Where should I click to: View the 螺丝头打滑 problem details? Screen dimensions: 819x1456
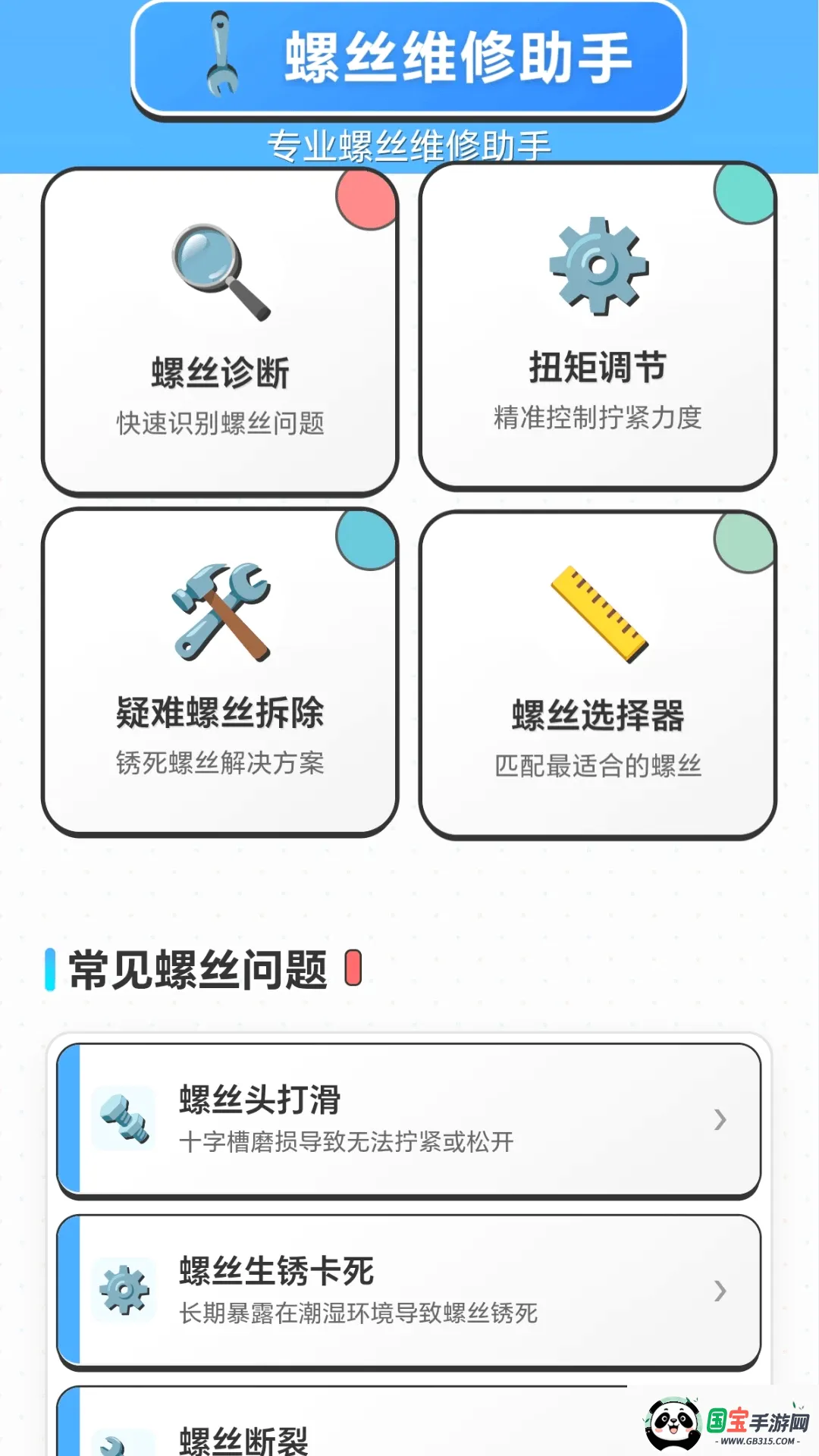point(409,1121)
